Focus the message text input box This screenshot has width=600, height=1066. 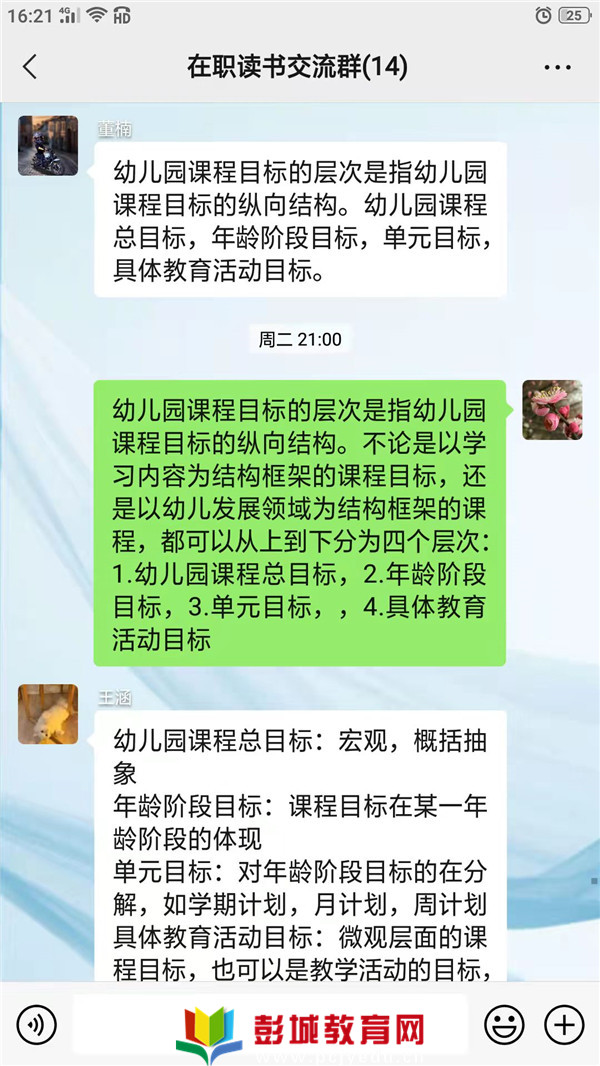click(270, 1025)
